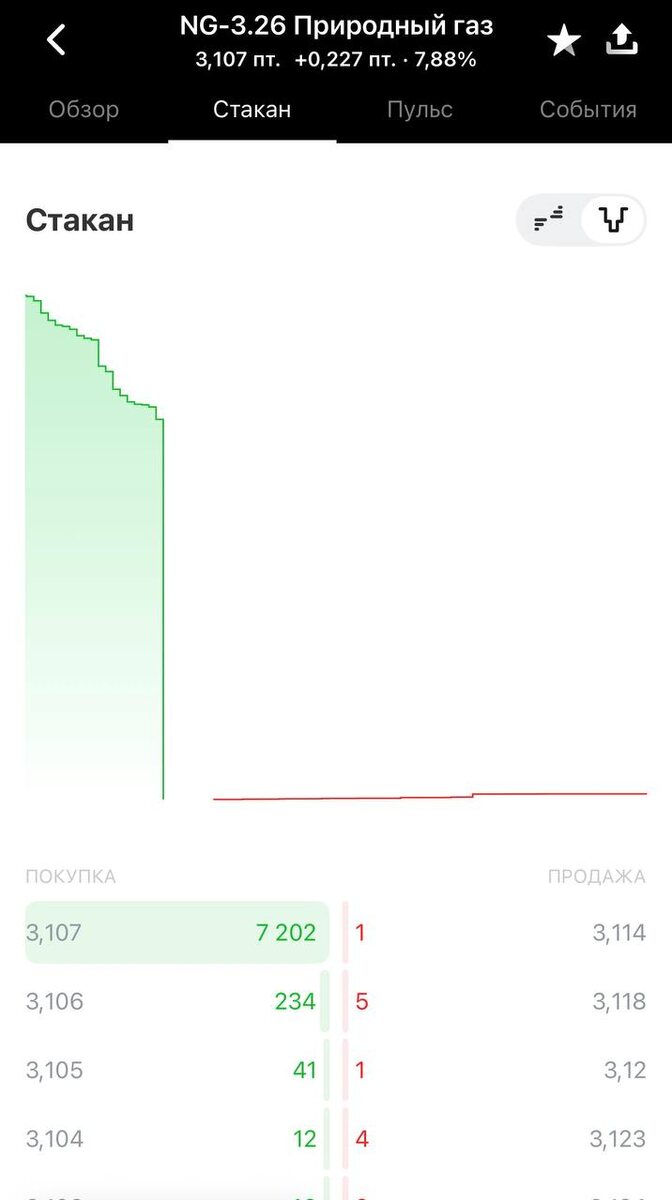Select the 3,106 bid level

[x=176, y=1001]
